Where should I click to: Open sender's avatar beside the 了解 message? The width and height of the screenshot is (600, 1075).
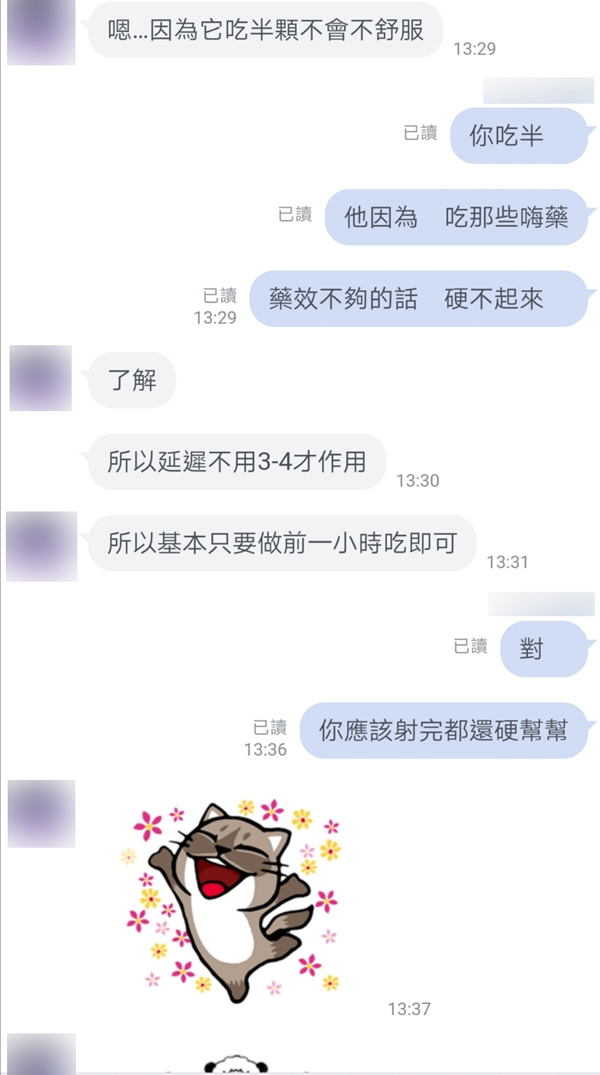40,378
